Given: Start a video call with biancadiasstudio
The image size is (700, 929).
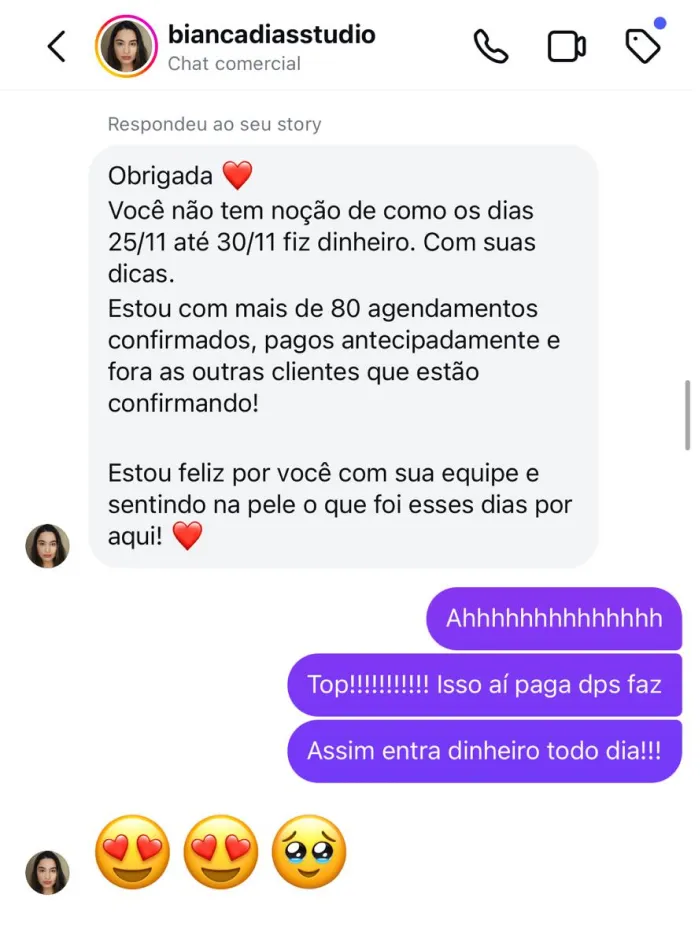Looking at the screenshot, I should click(x=566, y=46).
